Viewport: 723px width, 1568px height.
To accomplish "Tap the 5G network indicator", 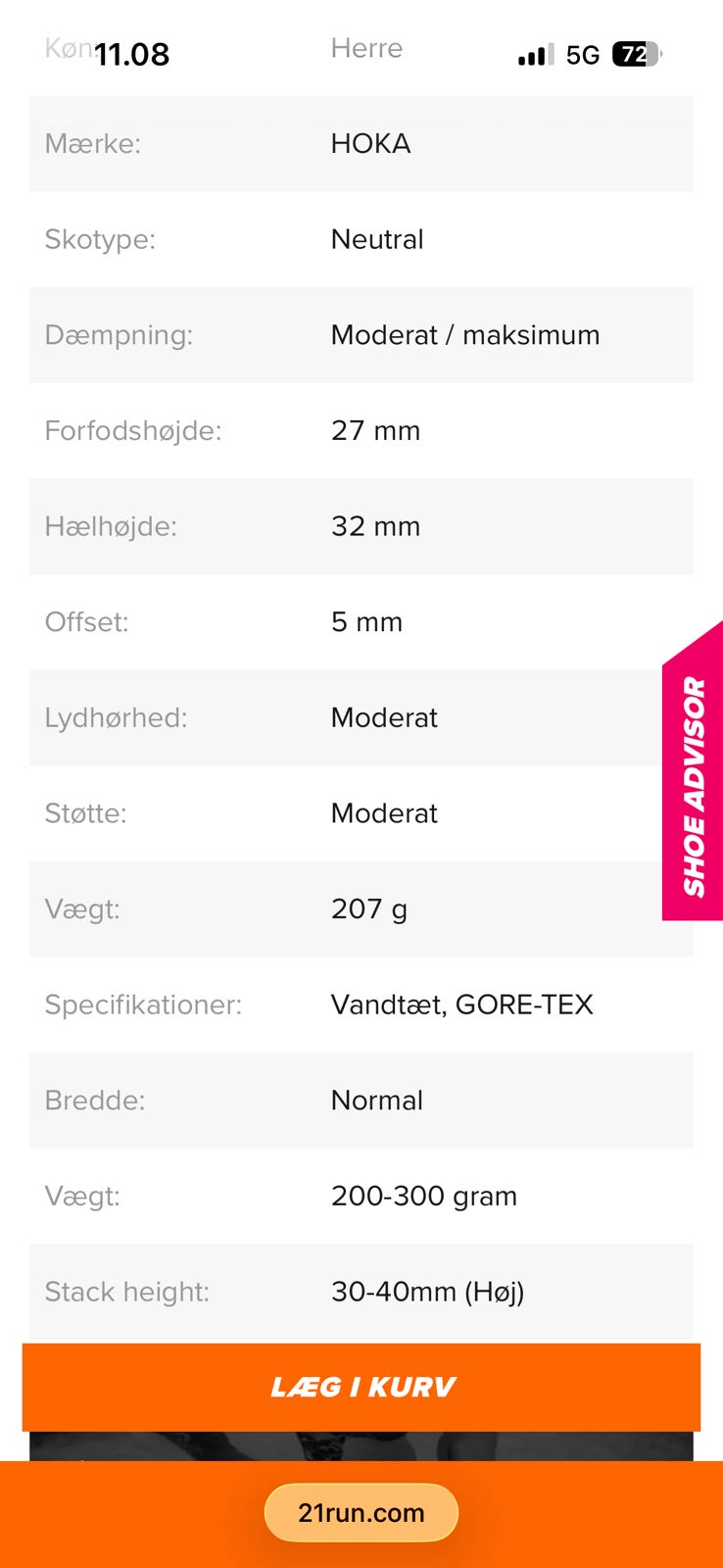I will [582, 56].
